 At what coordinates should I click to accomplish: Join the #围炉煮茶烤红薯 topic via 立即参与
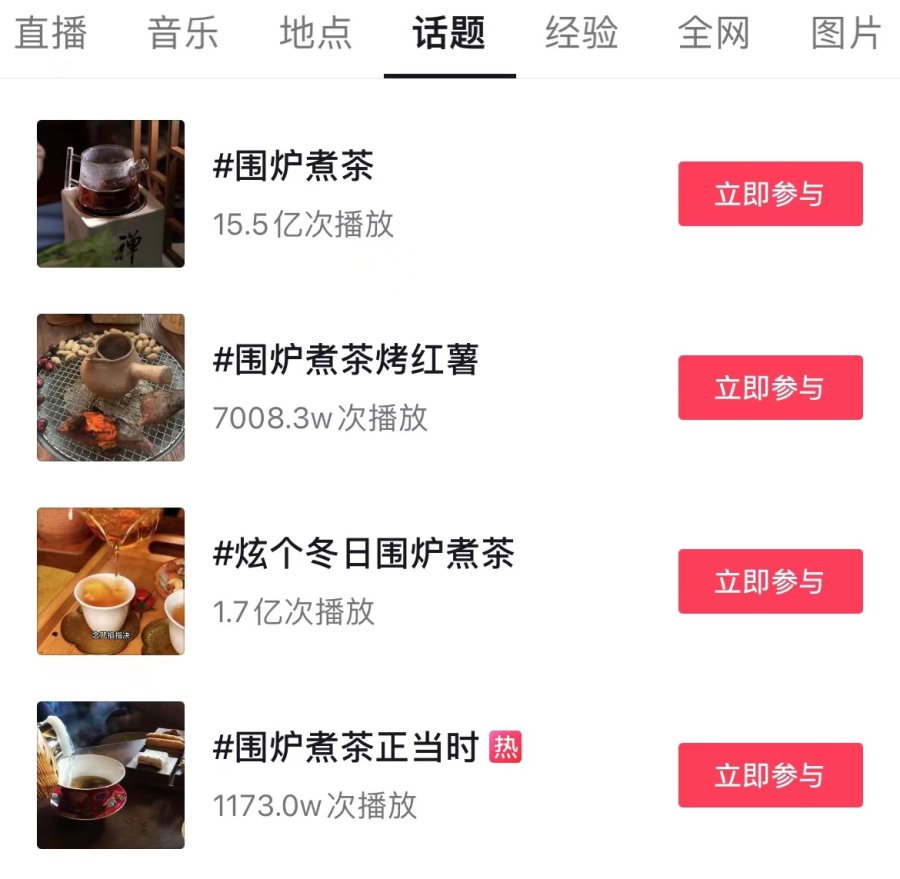[770, 388]
